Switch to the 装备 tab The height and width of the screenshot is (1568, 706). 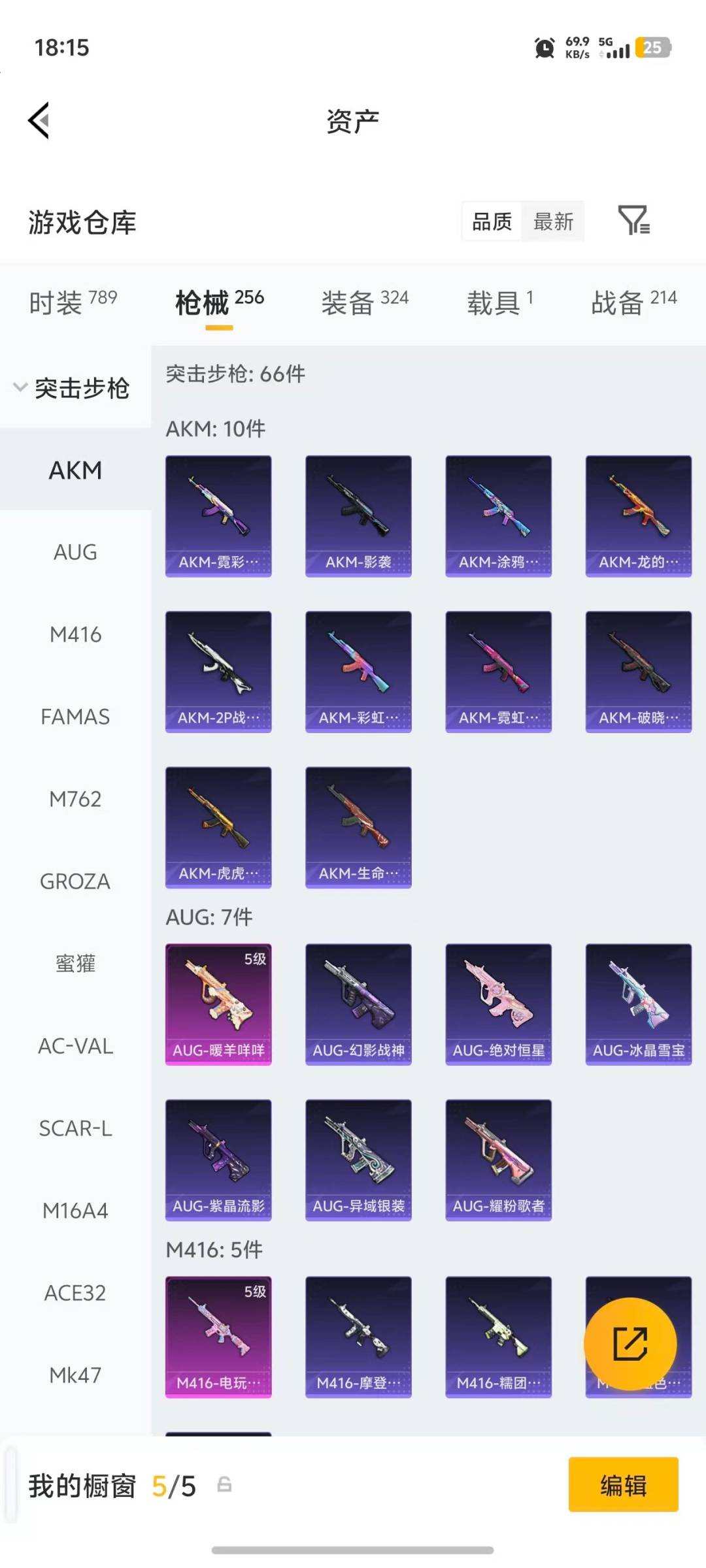pos(364,302)
